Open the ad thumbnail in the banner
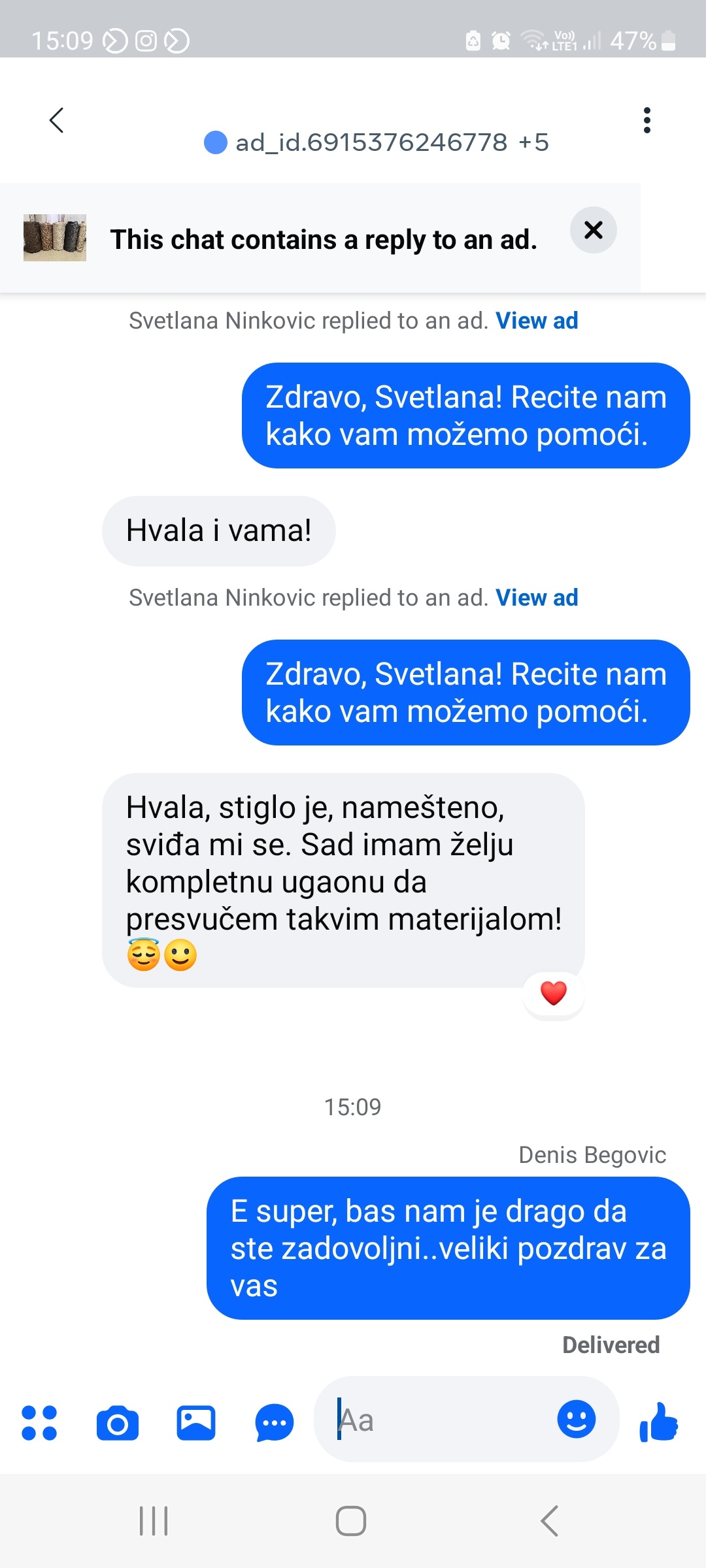 pos(55,238)
